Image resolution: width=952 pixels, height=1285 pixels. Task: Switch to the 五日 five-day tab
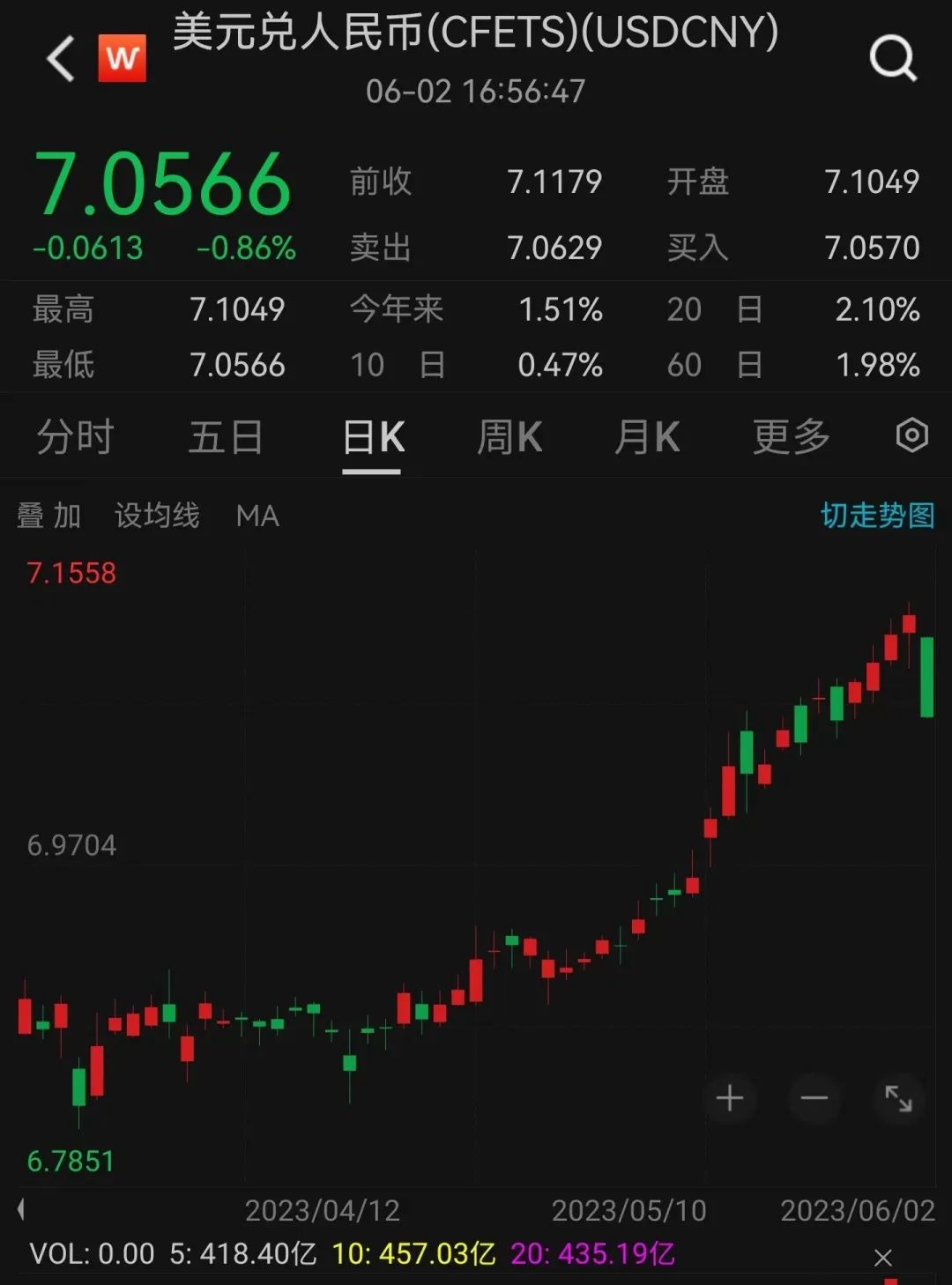[227, 435]
